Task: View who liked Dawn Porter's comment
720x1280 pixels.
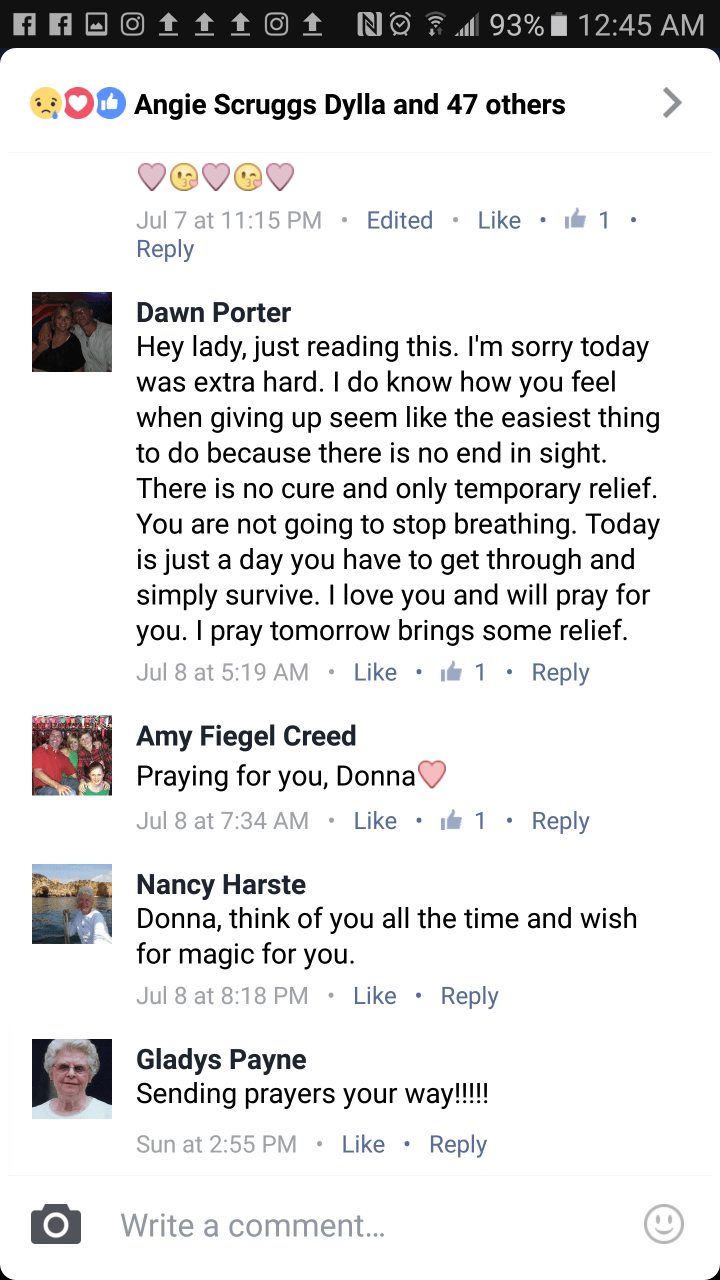Action: (x=465, y=673)
